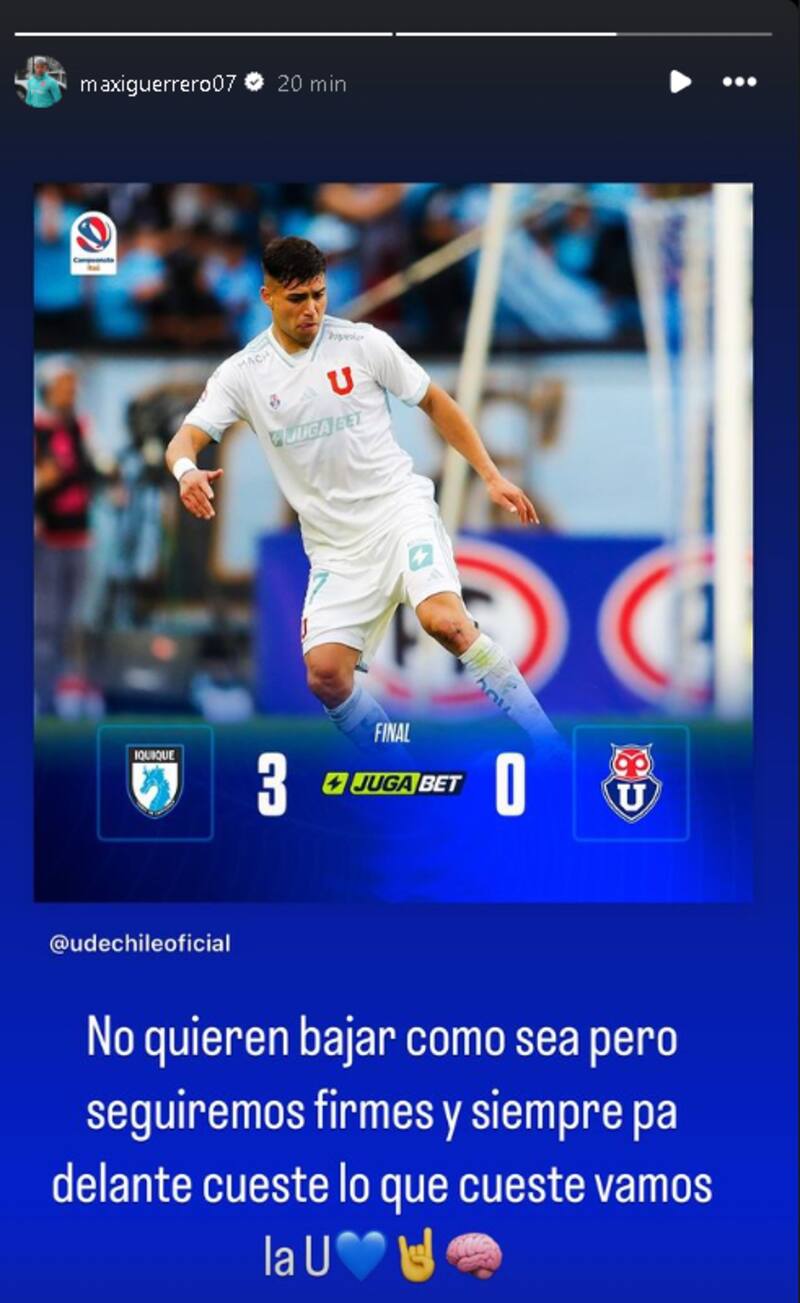Open the story overflow menu
This screenshot has height=1303, width=800.
coord(739,82)
